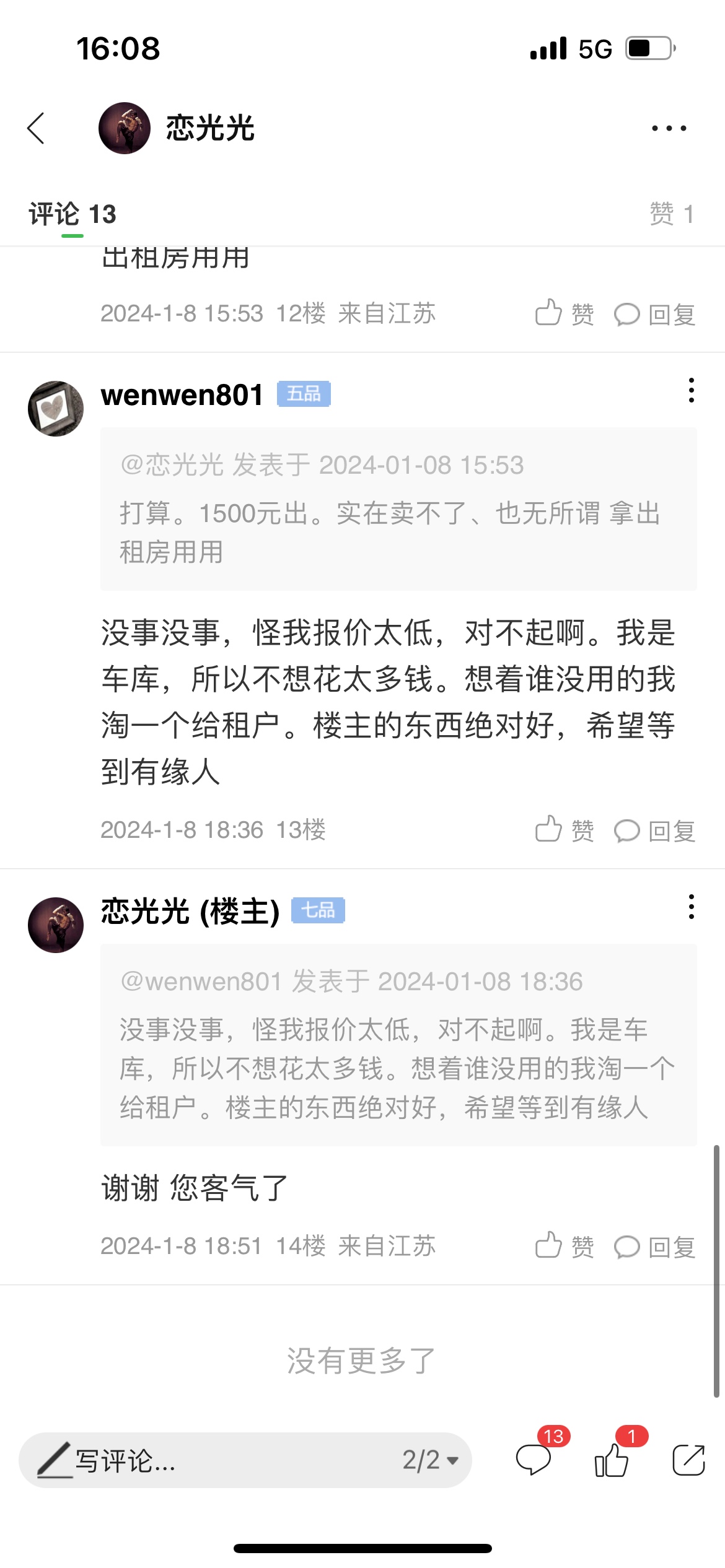The width and height of the screenshot is (725, 1568).
Task: Like wenwen801's 13楼 comment
Action: [x=564, y=830]
